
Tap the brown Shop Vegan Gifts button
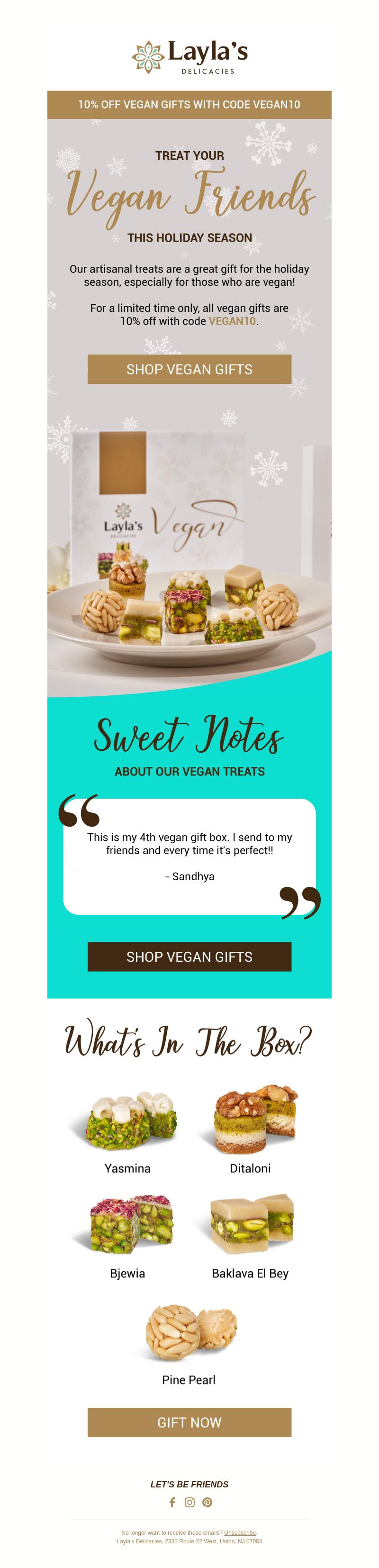tap(189, 956)
